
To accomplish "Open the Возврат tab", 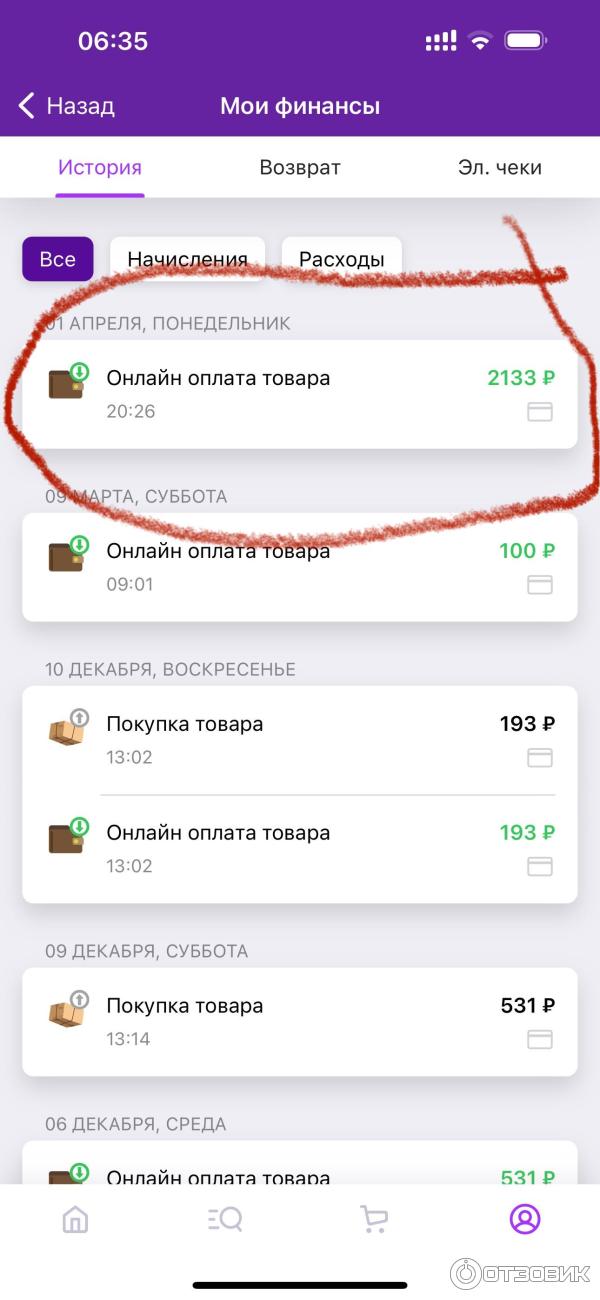I will tap(300, 167).
